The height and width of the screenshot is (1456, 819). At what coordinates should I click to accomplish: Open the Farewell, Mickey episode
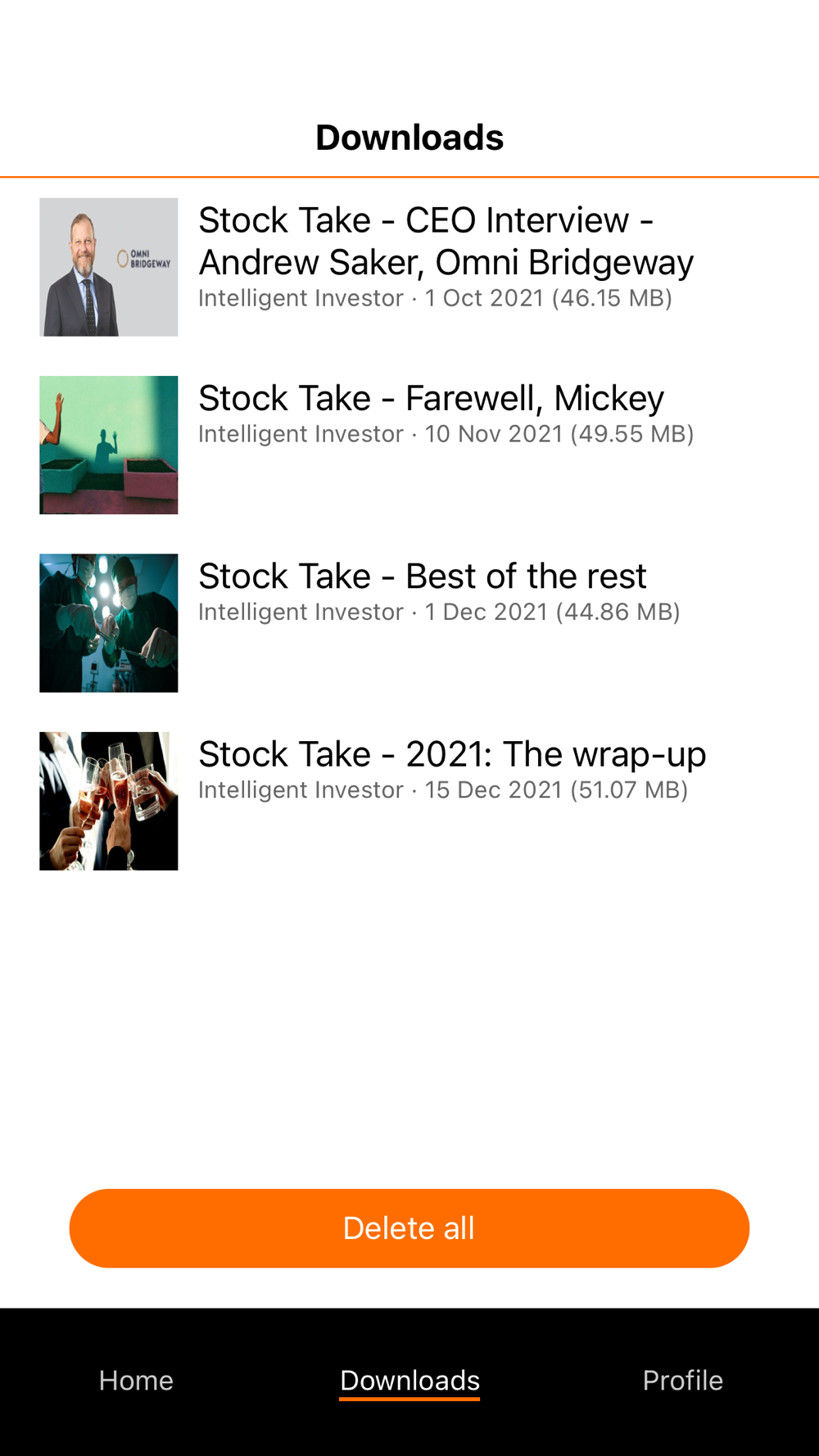point(409,445)
